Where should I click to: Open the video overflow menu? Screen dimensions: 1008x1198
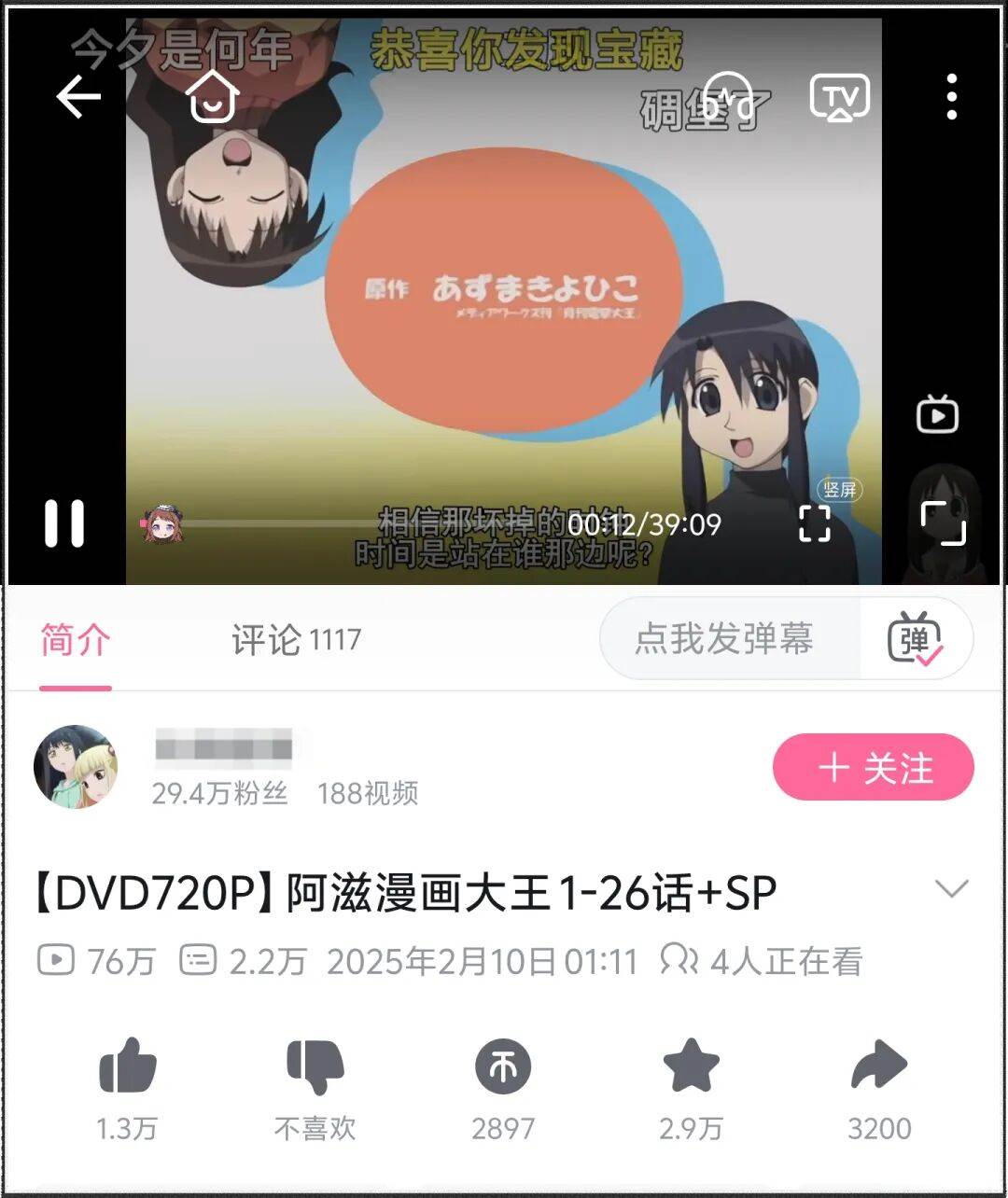951,96
